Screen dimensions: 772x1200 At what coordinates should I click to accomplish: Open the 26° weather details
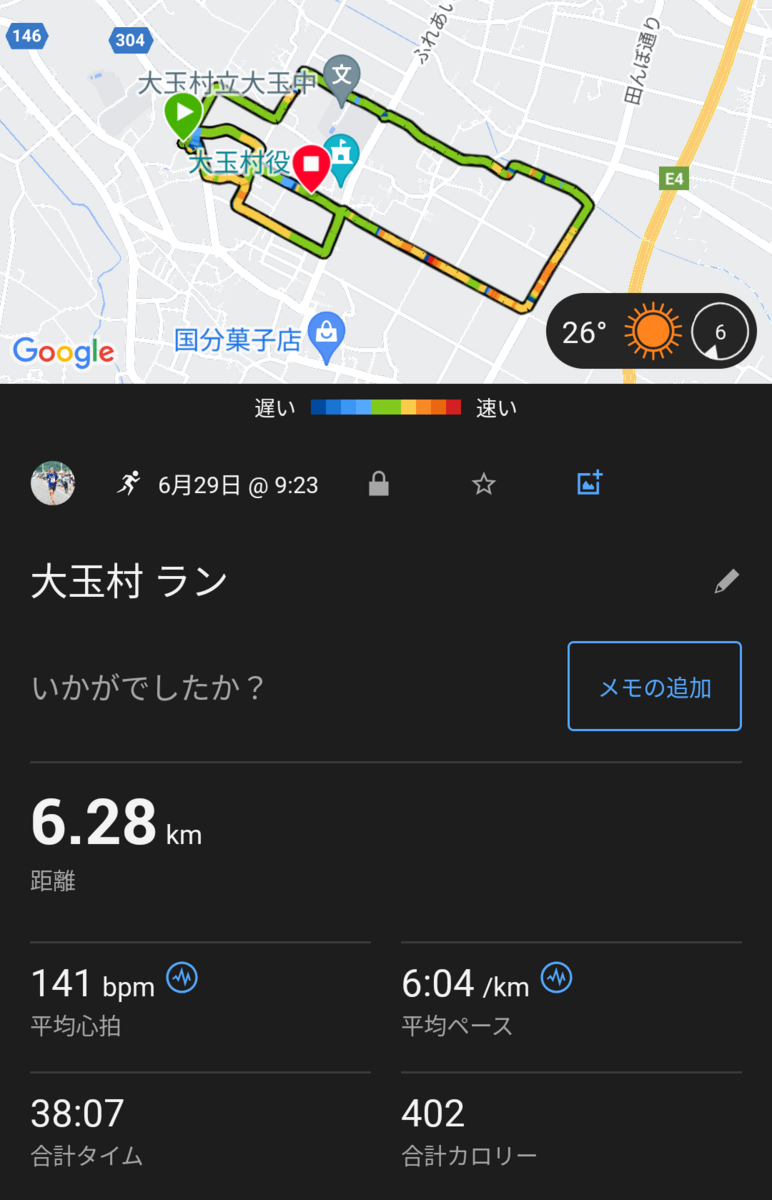tap(651, 332)
